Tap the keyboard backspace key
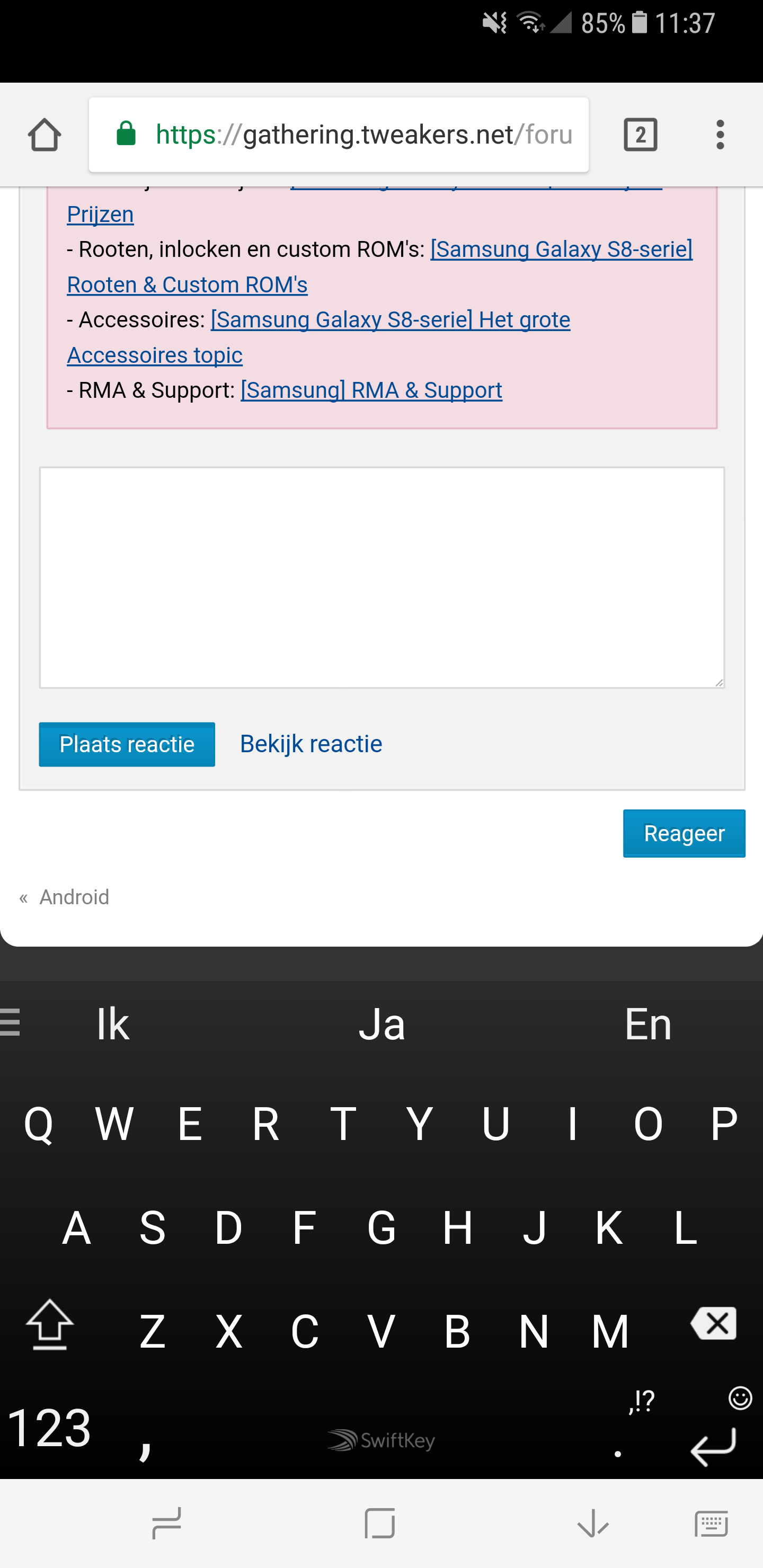Viewport: 763px width, 1568px height. pyautogui.click(x=713, y=1323)
